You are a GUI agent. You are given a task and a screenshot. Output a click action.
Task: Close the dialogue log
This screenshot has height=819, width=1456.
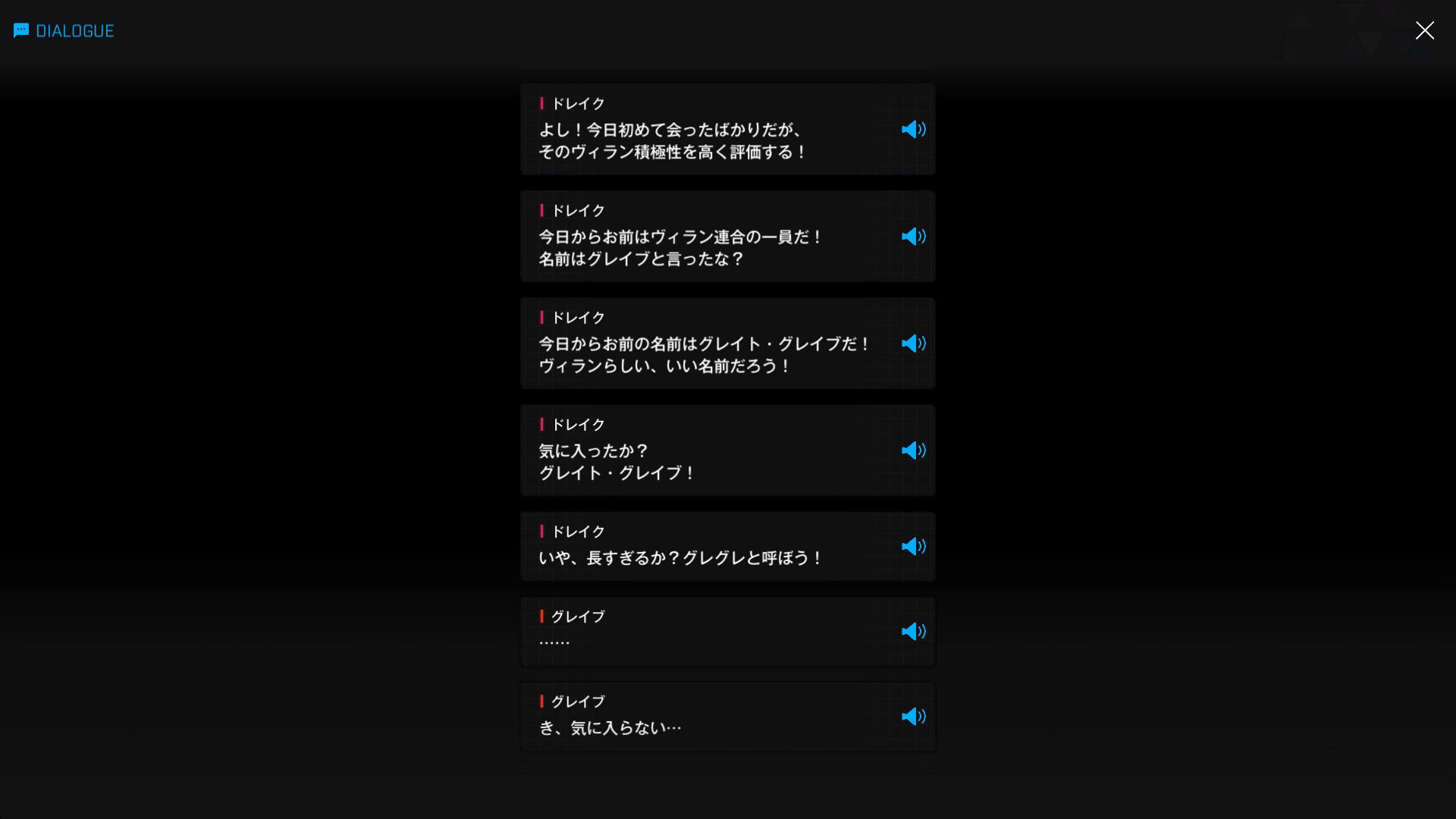coord(1424,30)
